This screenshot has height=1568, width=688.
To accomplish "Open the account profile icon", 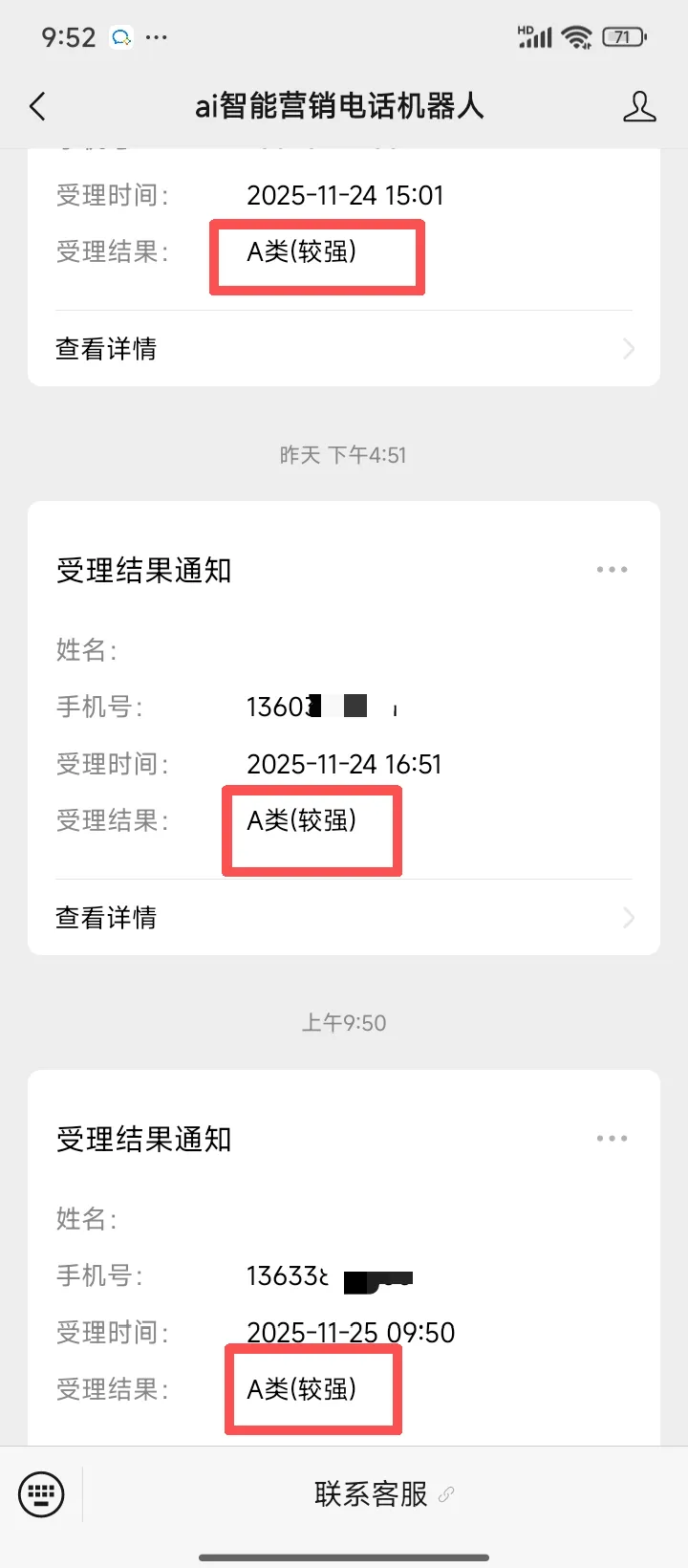I will click(x=639, y=106).
